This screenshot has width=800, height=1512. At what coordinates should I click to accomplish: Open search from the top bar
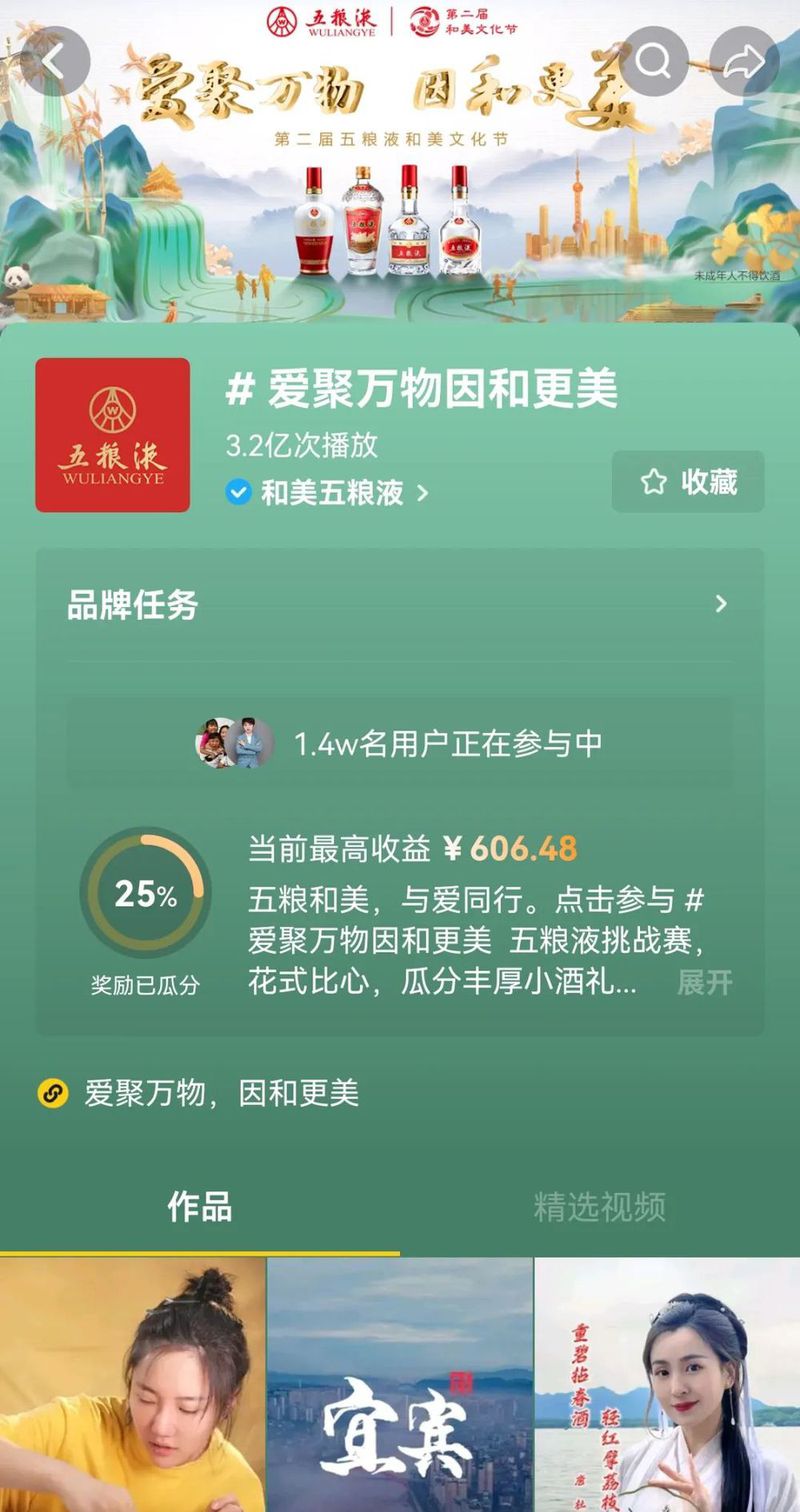click(653, 62)
